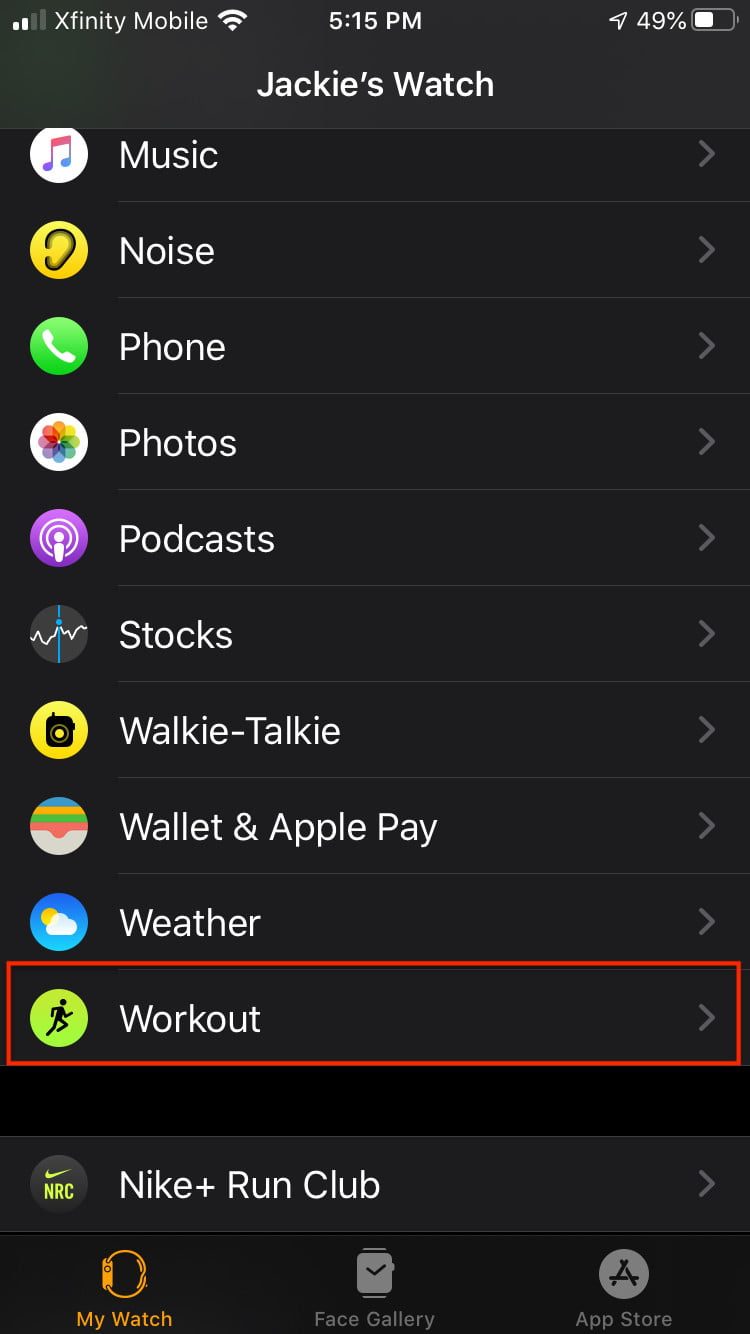Select the Phone row
The image size is (750, 1334).
[375, 347]
